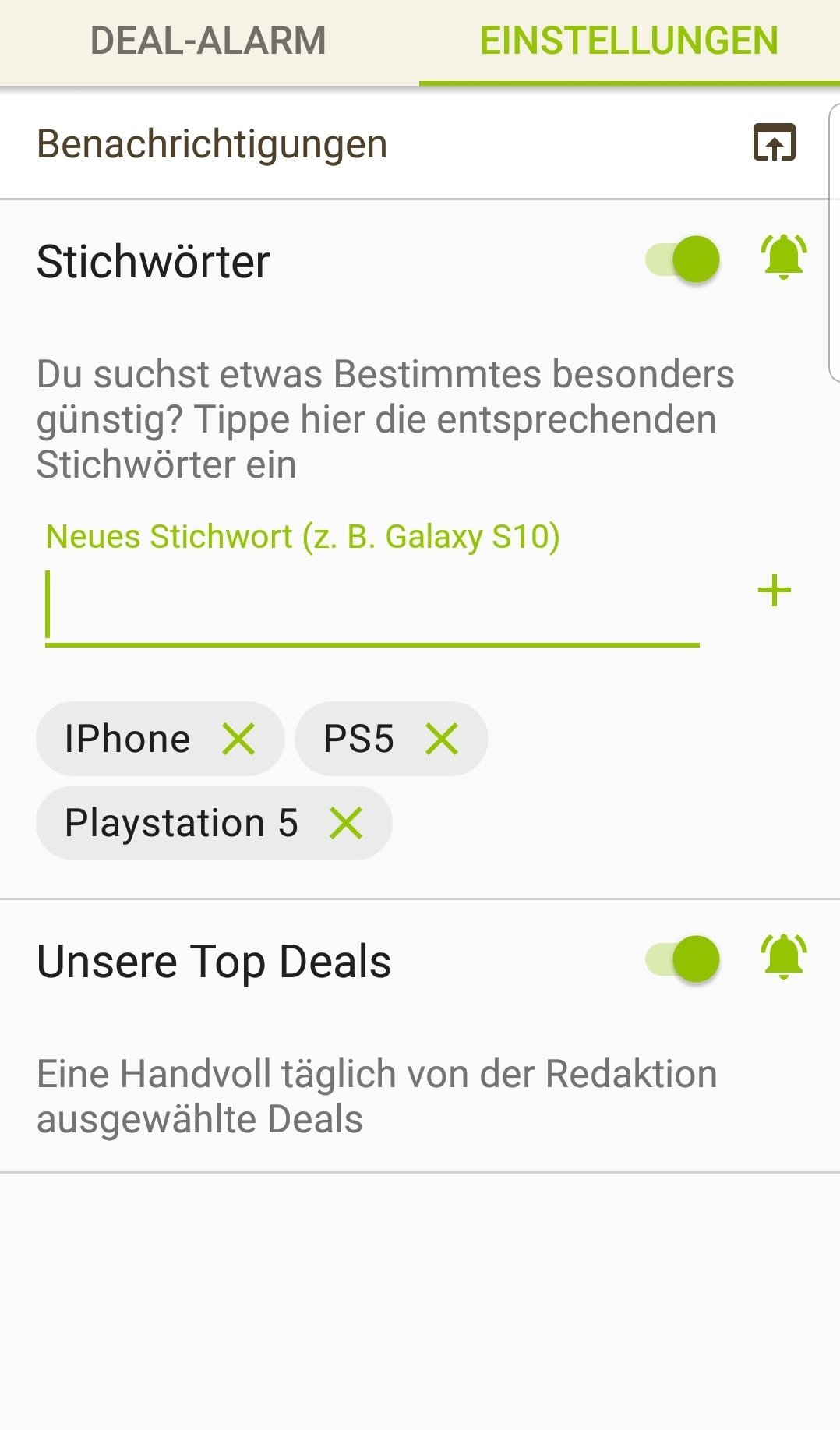The image size is (840, 1430).
Task: Remove the IPhone keyword chip
Action: 238,738
